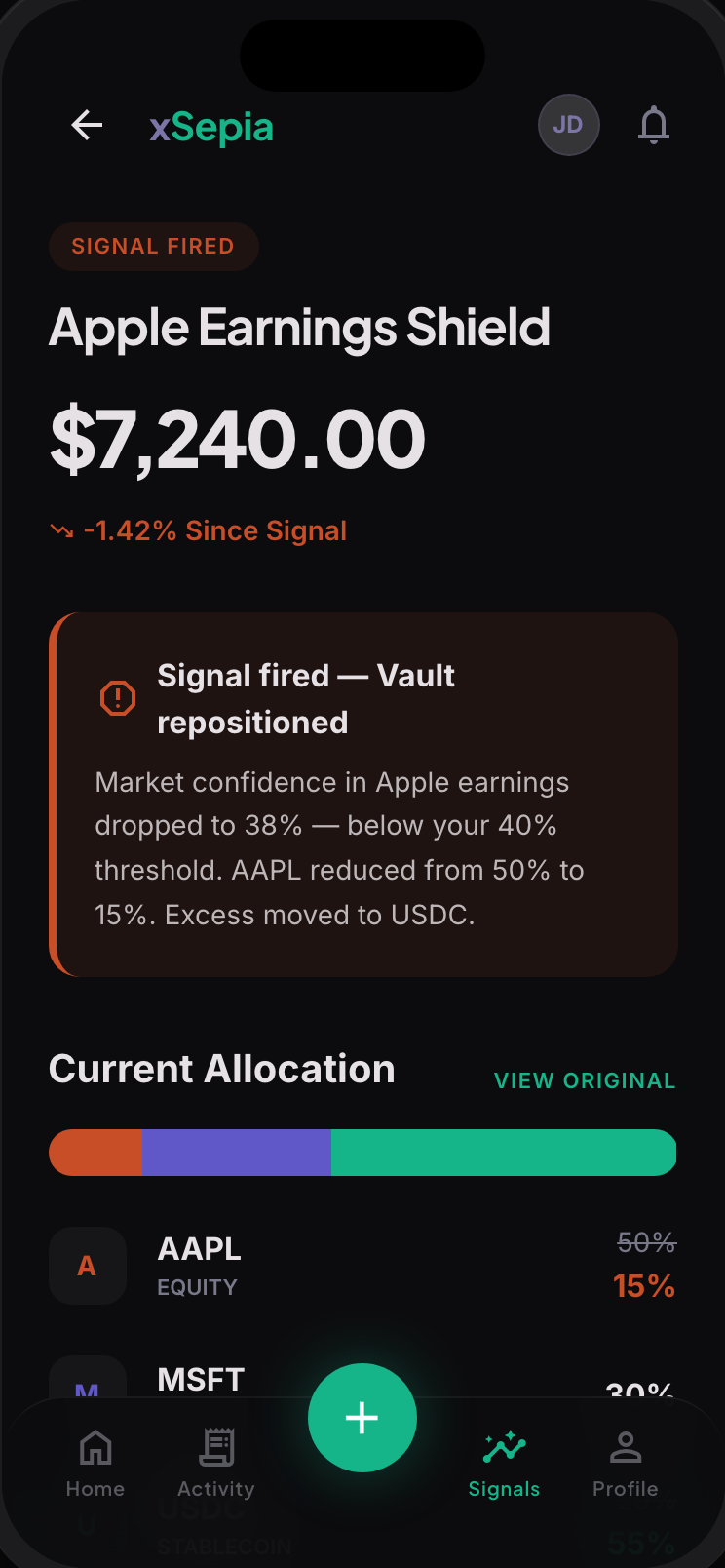Open notifications via the bell icon
The width and height of the screenshot is (725, 1568).
coord(654,125)
